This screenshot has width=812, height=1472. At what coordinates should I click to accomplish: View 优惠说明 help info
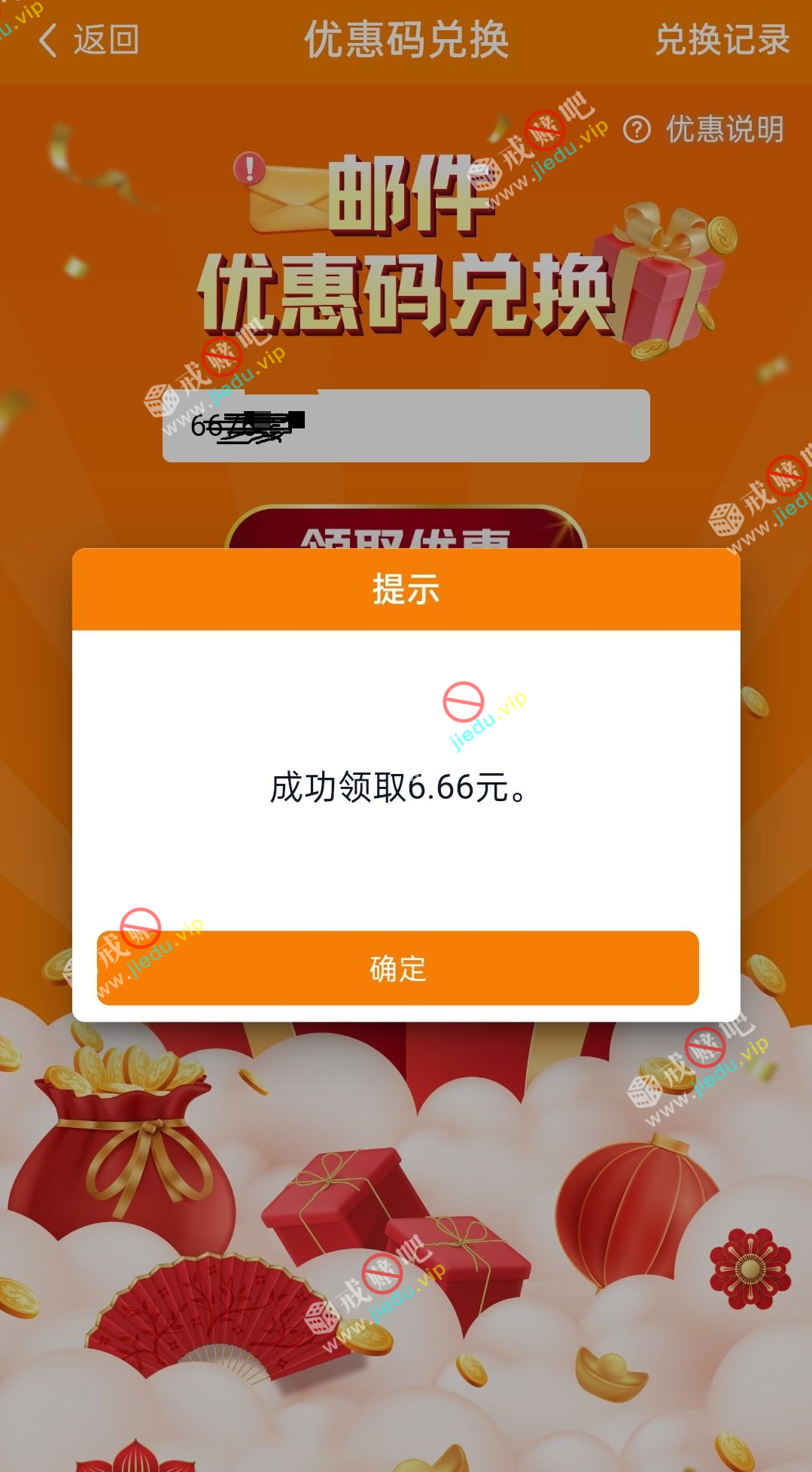(704, 130)
